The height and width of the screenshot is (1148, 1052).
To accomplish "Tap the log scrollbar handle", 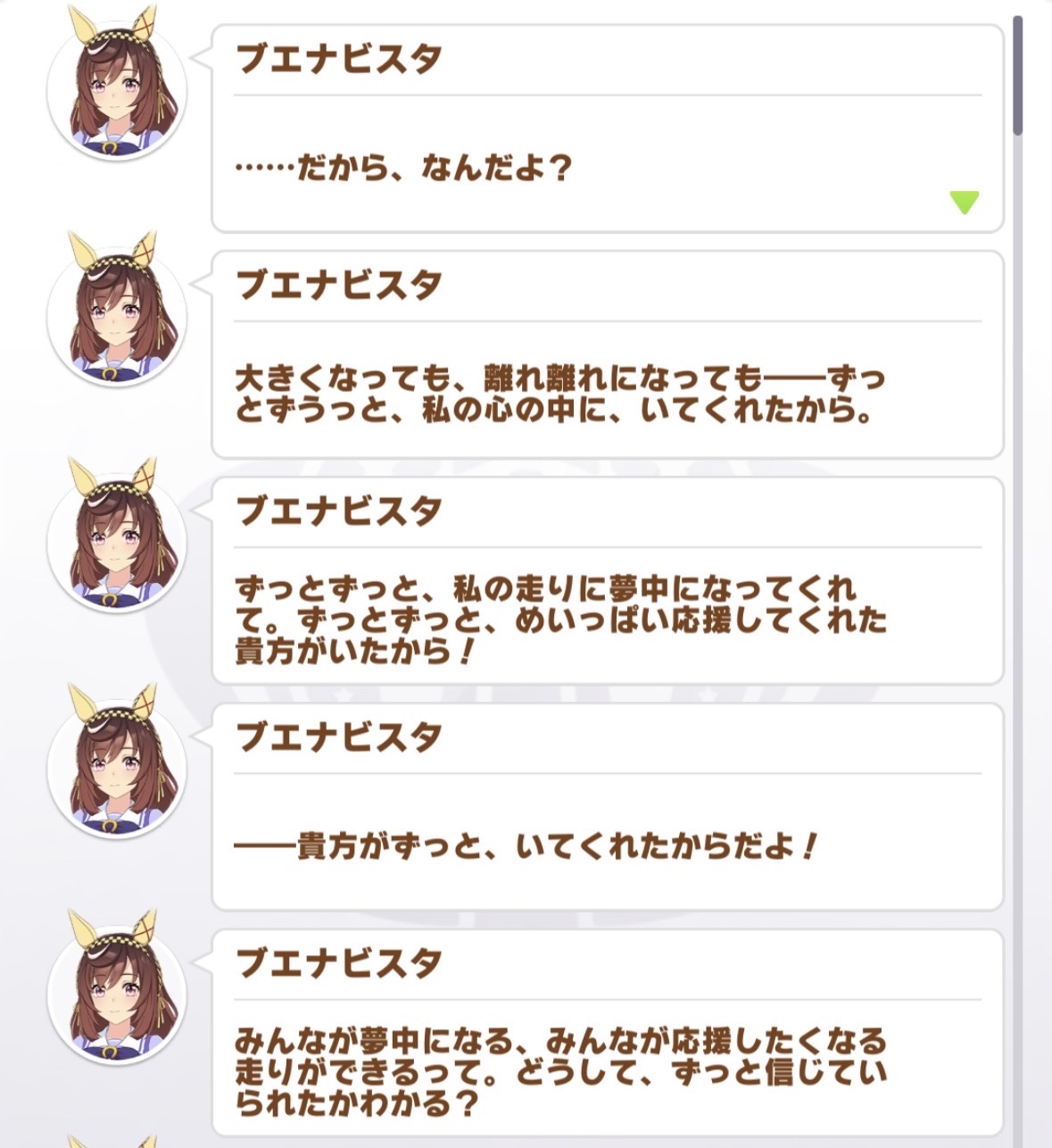I will 1018,75.
